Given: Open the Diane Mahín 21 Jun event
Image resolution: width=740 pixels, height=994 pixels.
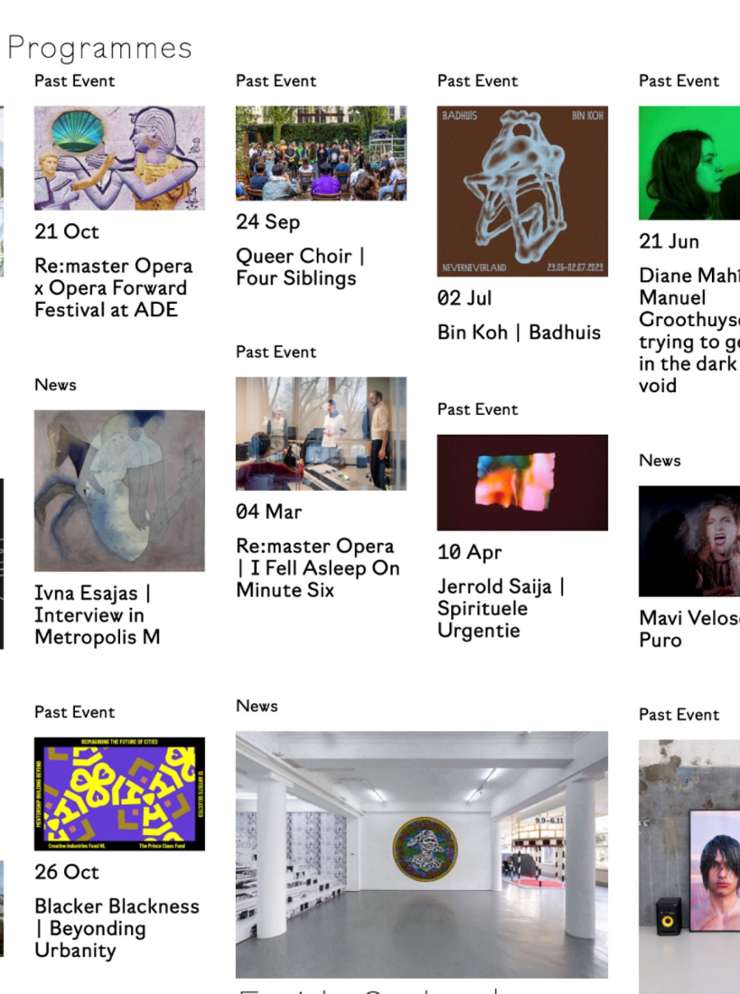Looking at the screenshot, I should pyautogui.click(x=689, y=163).
